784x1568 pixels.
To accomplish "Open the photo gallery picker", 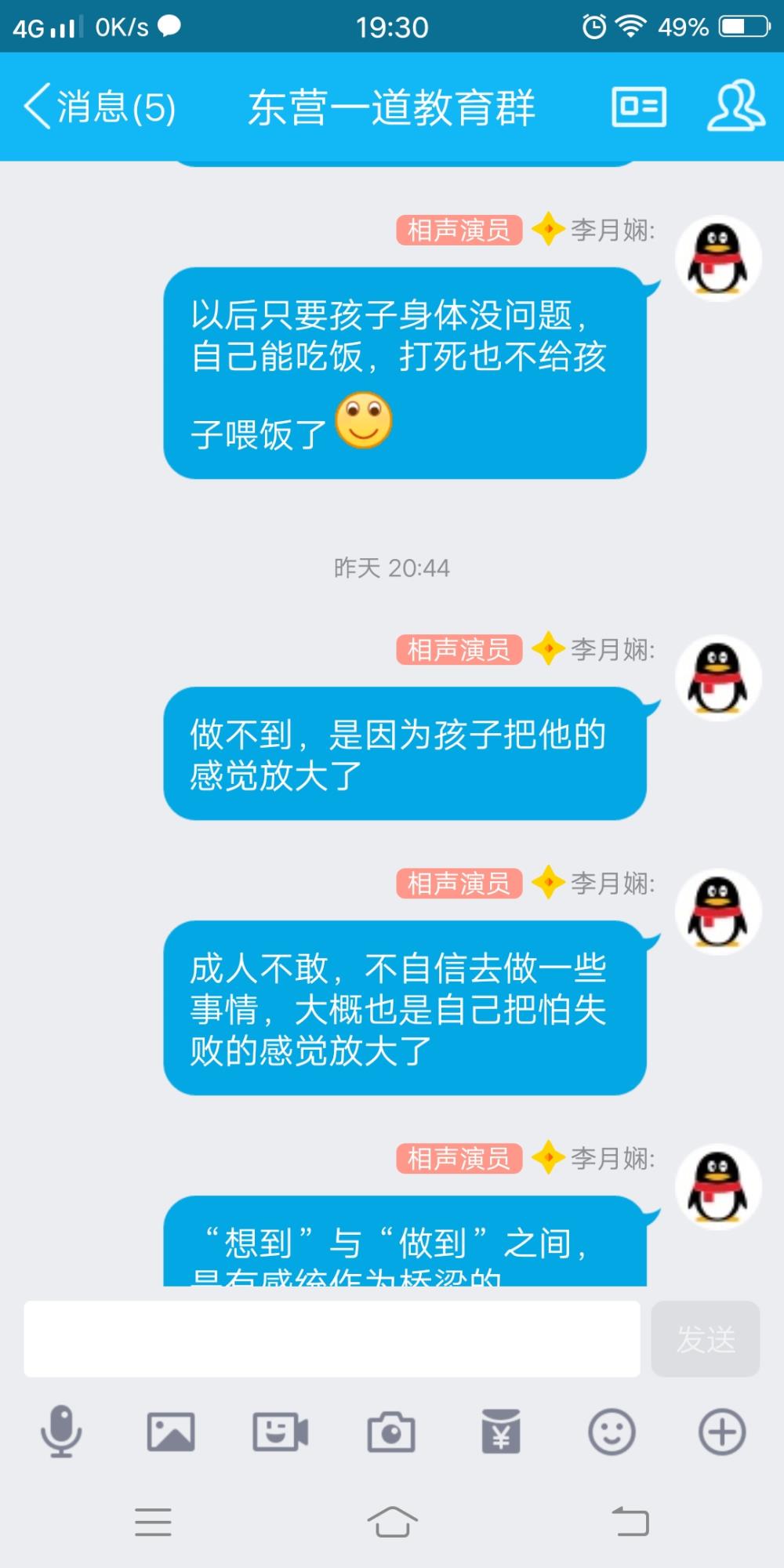I will click(x=171, y=1432).
